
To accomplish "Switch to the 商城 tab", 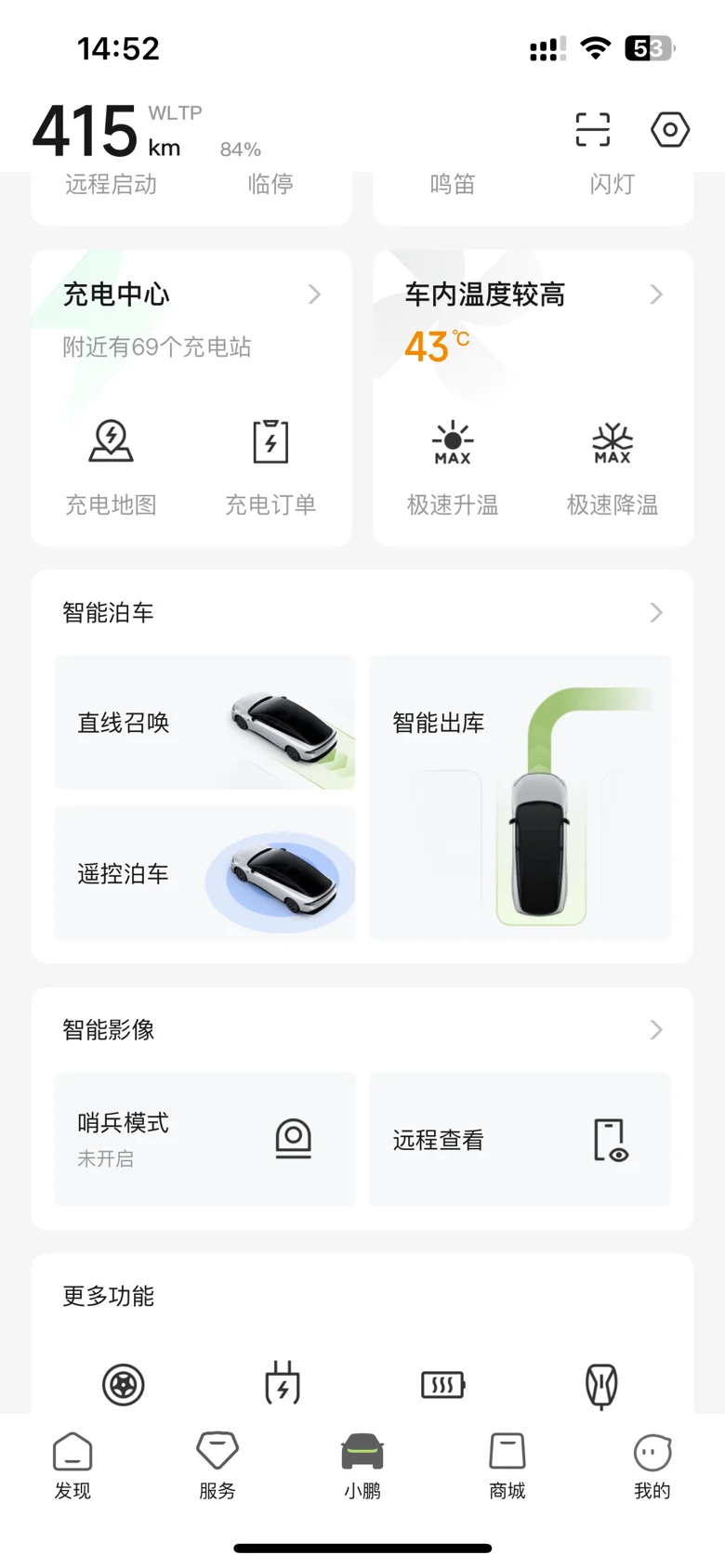I will pyautogui.click(x=507, y=1466).
